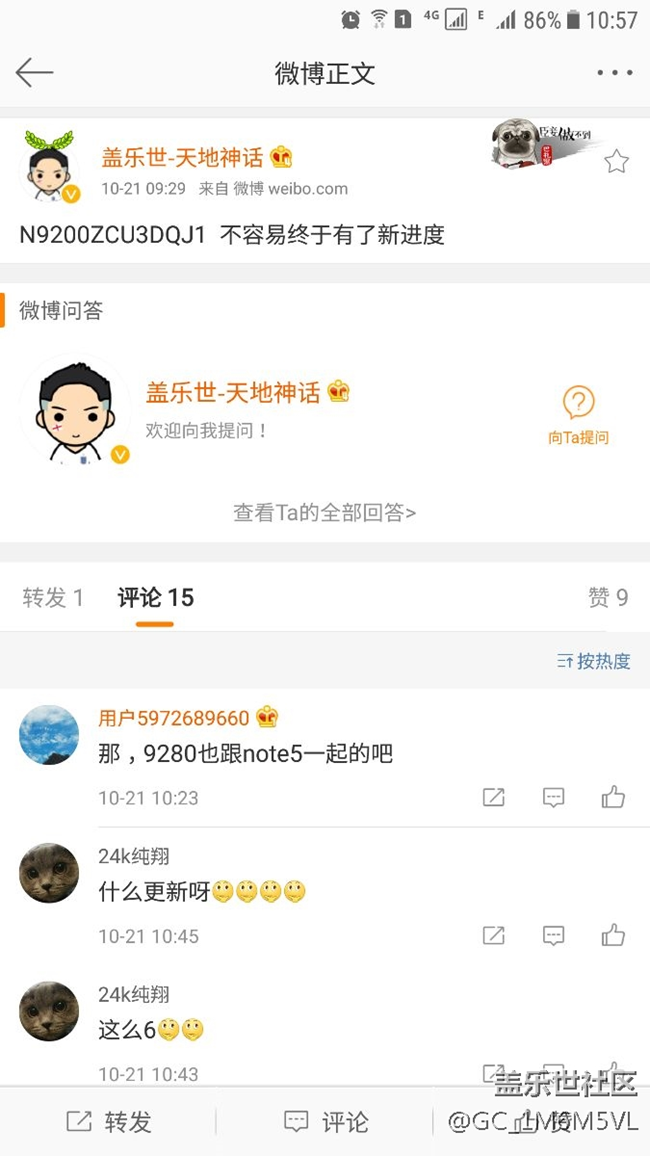Image resolution: width=650 pixels, height=1156 pixels.
Task: Tap 转发 in the bottom bar
Action: click(108, 1122)
